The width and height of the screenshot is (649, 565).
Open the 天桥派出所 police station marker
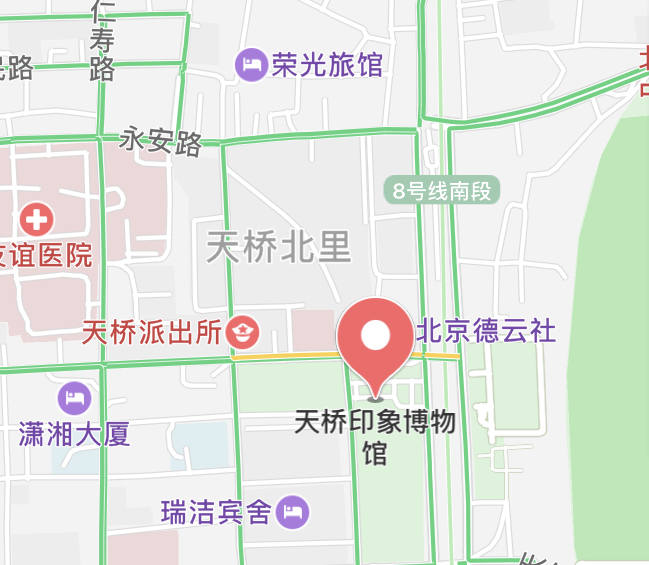243,329
